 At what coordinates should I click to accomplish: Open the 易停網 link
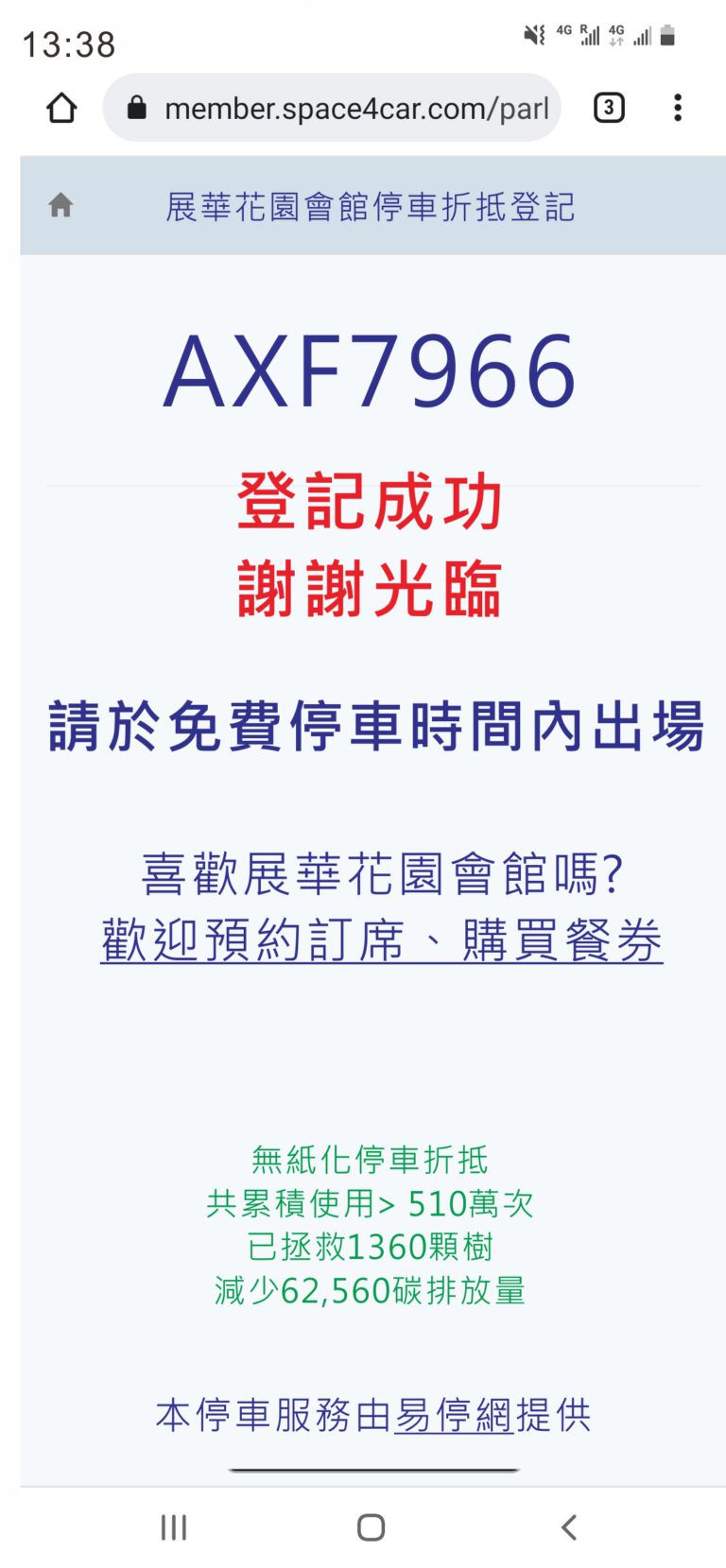[454, 1415]
